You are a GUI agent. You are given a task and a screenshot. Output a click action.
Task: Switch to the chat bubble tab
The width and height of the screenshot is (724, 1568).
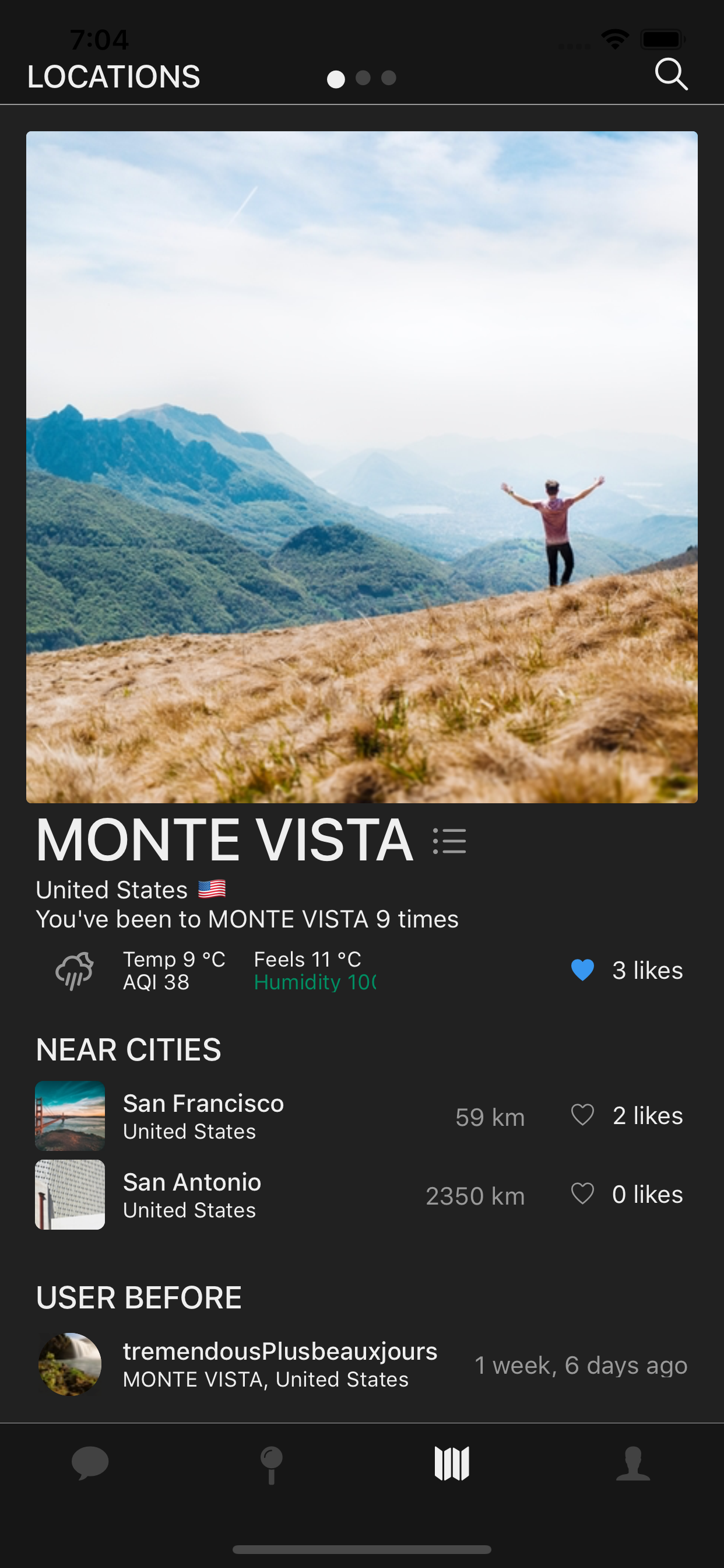[x=90, y=1462]
